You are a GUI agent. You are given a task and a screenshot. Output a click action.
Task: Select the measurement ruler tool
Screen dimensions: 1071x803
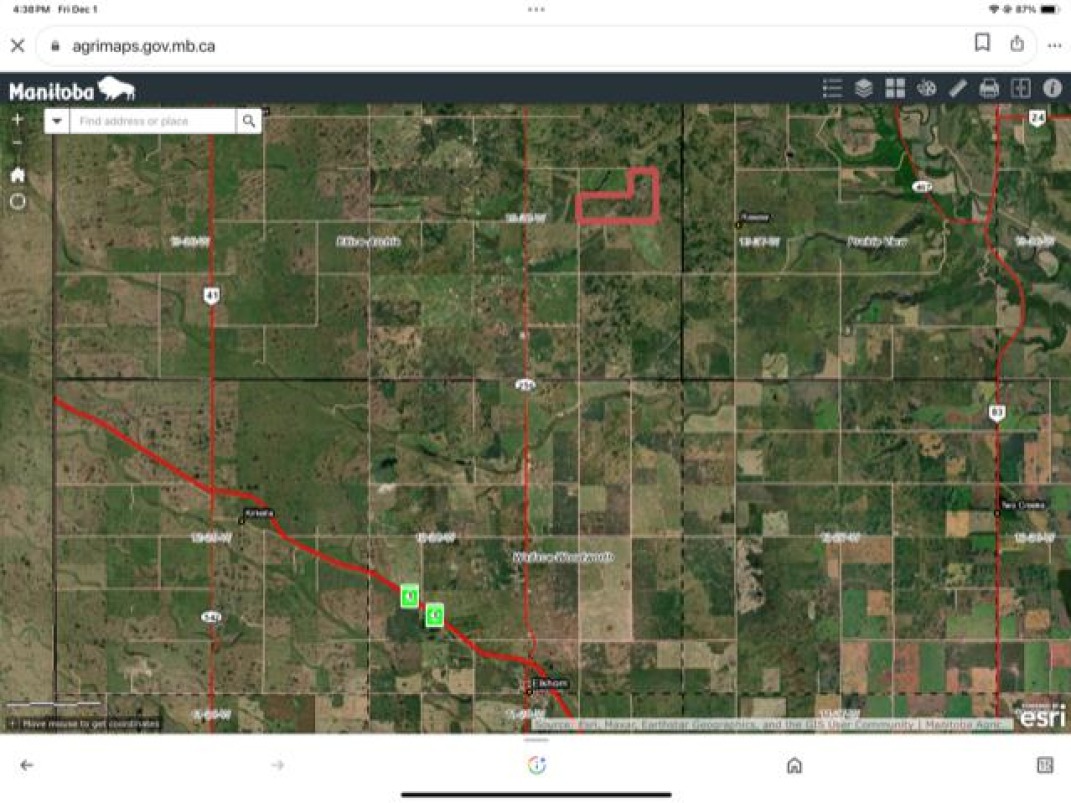point(958,88)
